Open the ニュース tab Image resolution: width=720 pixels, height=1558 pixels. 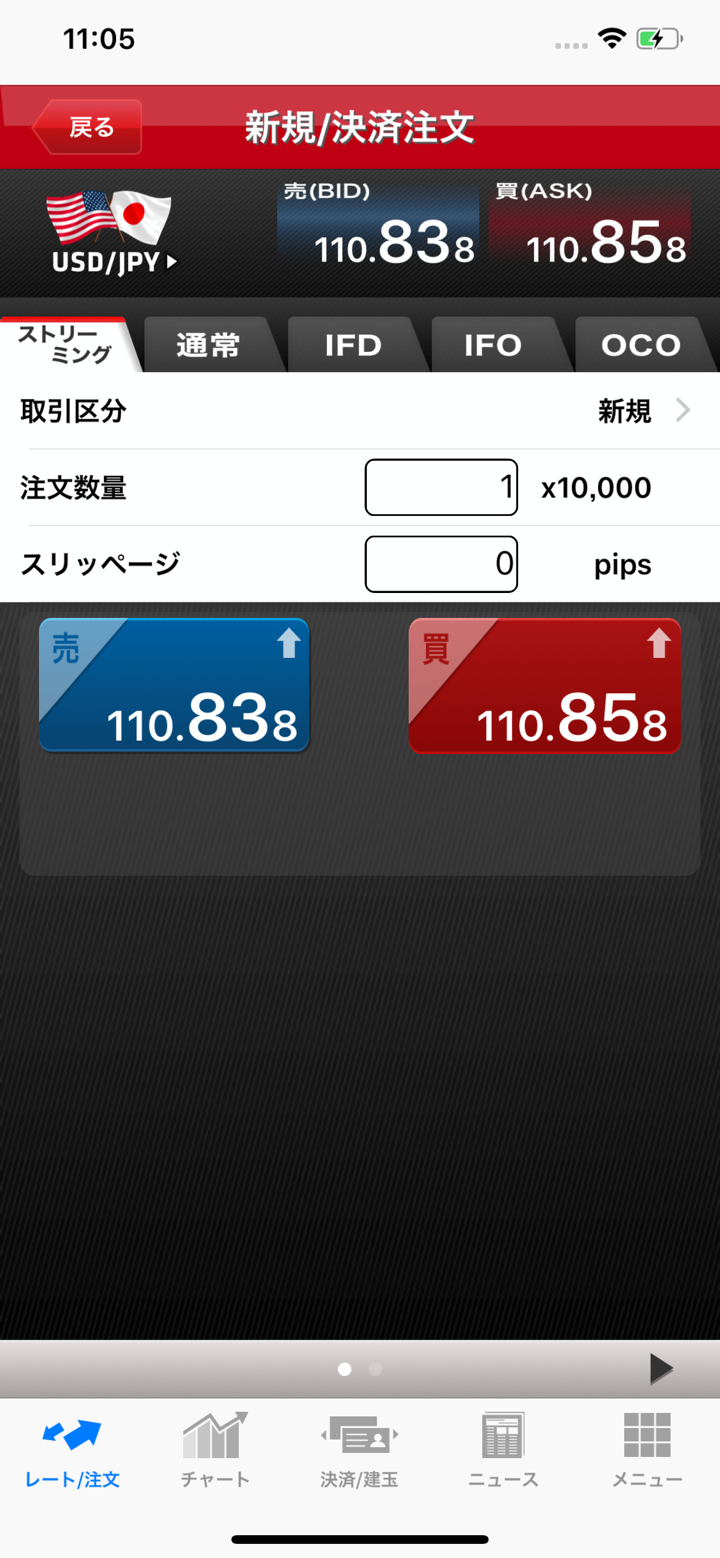pyautogui.click(x=503, y=1449)
